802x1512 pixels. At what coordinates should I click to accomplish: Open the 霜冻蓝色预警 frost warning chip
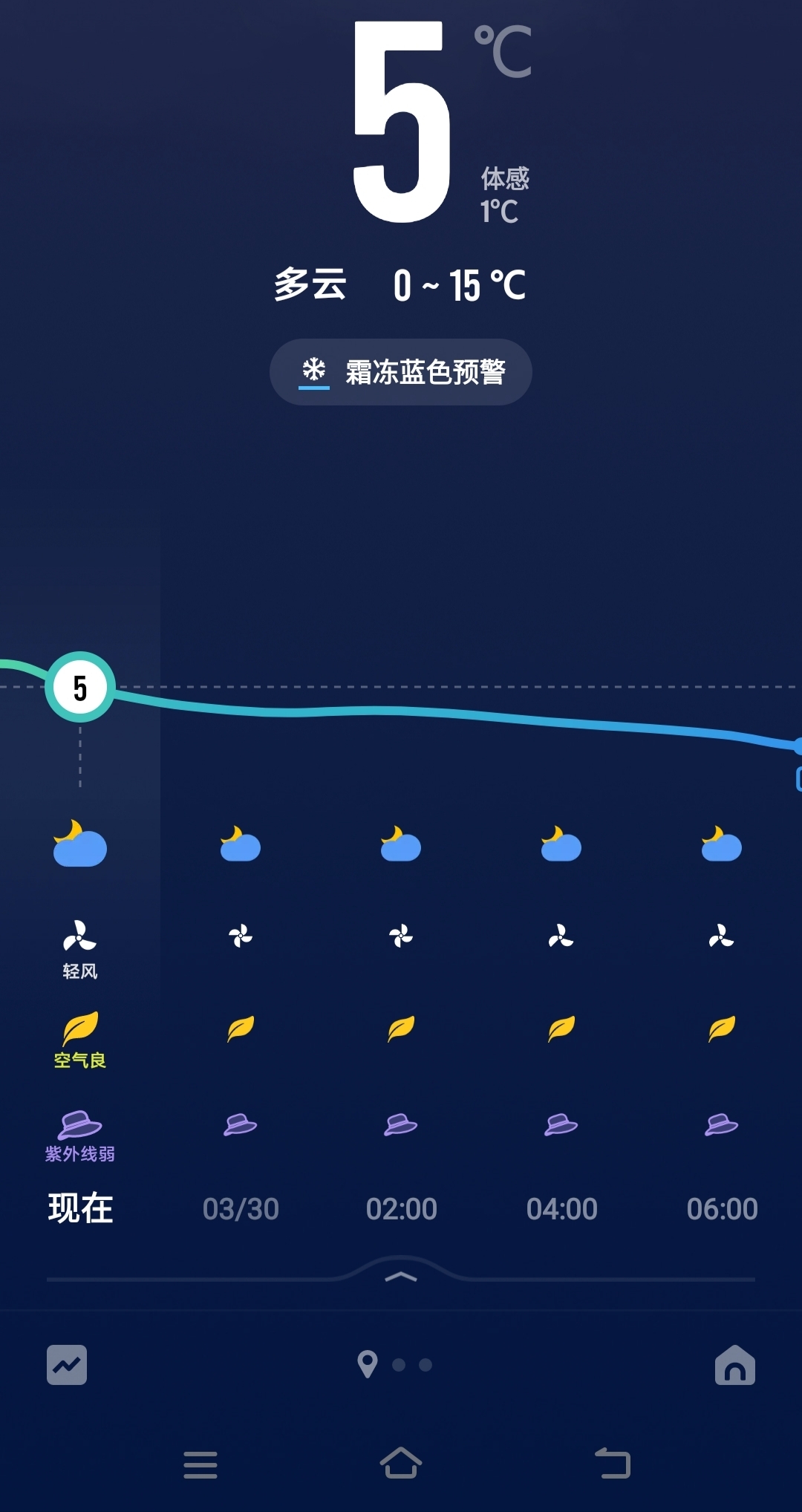[401, 372]
